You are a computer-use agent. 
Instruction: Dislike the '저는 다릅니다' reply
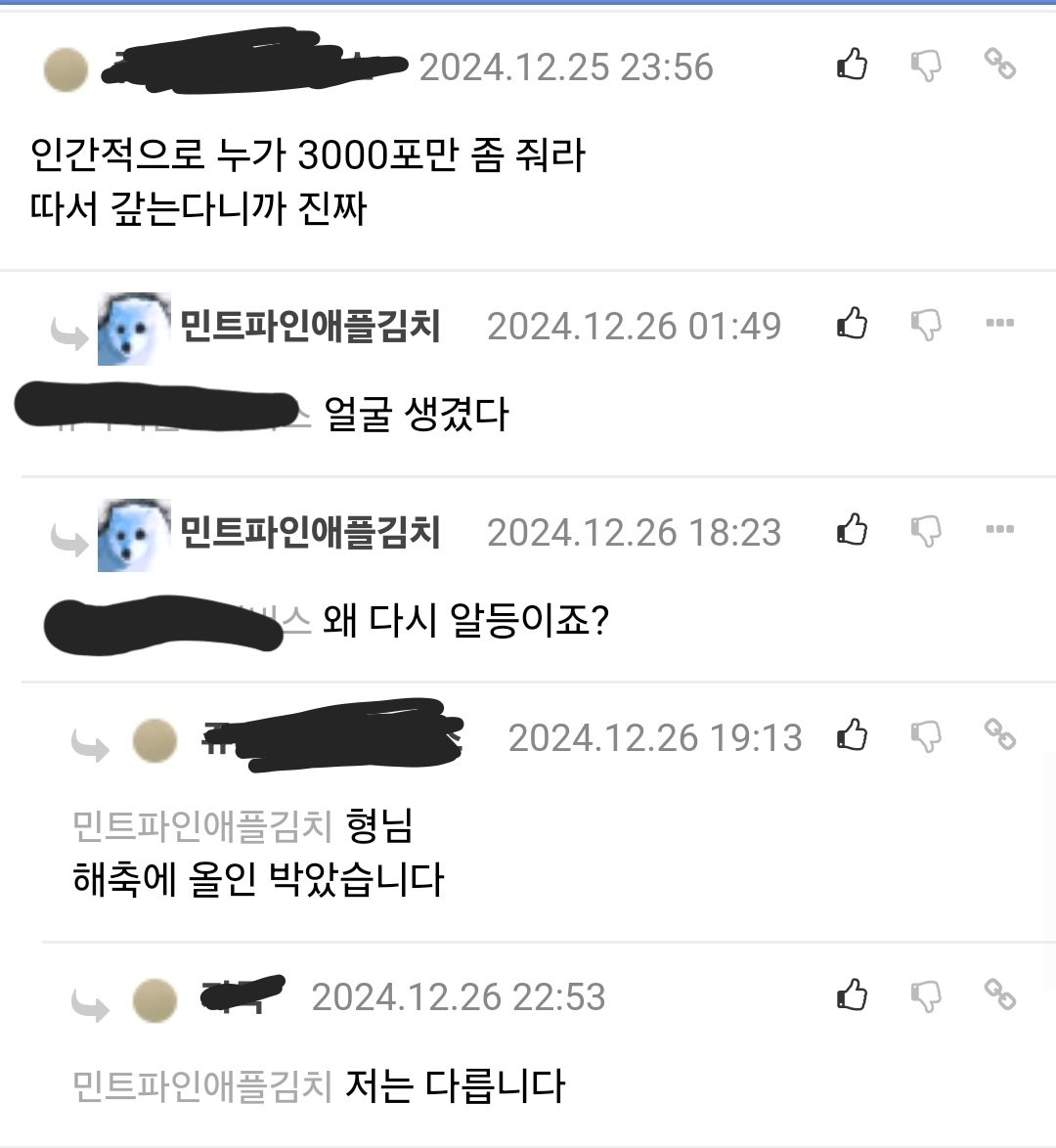(925, 996)
